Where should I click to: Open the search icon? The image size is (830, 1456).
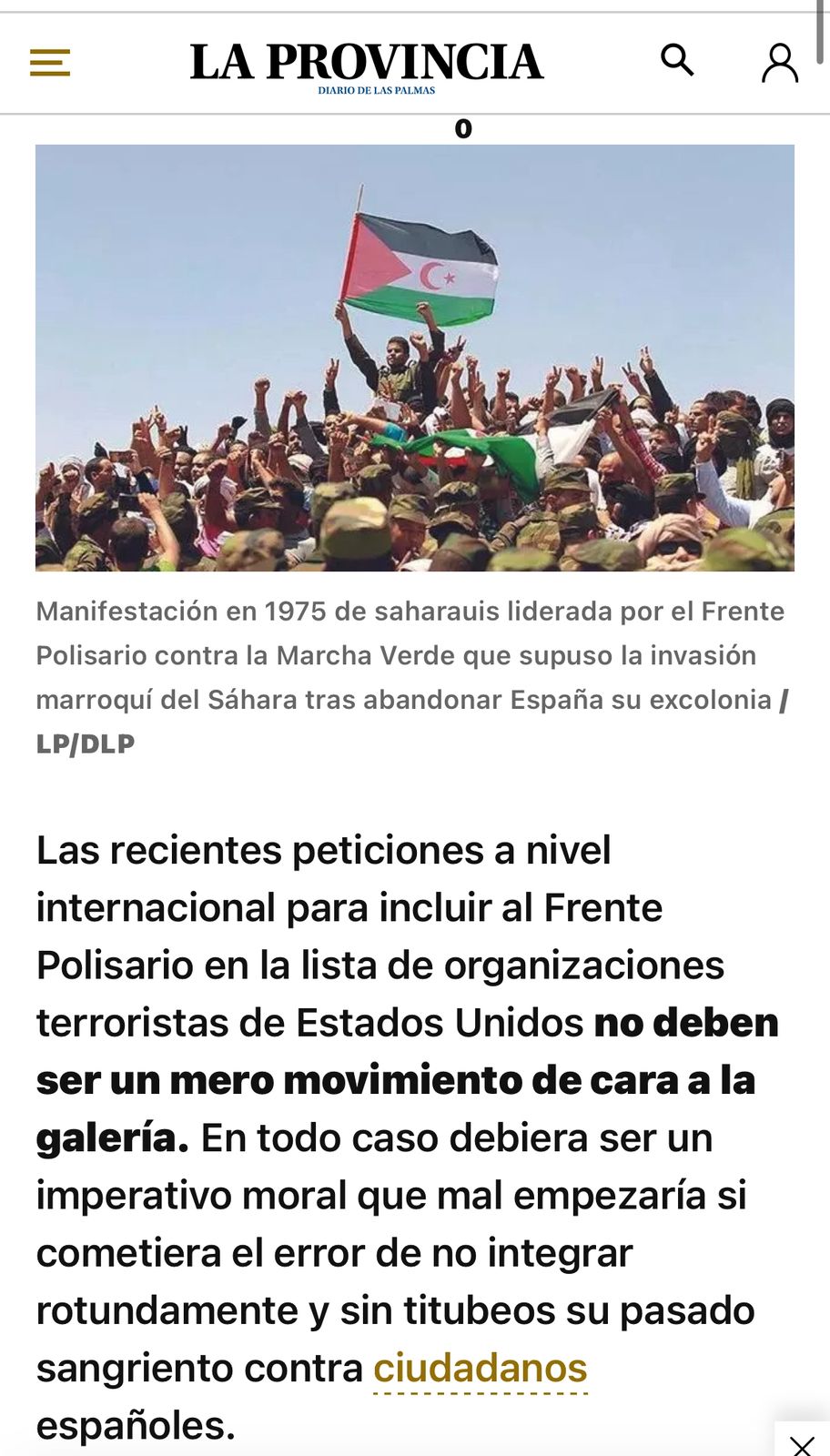tap(677, 60)
